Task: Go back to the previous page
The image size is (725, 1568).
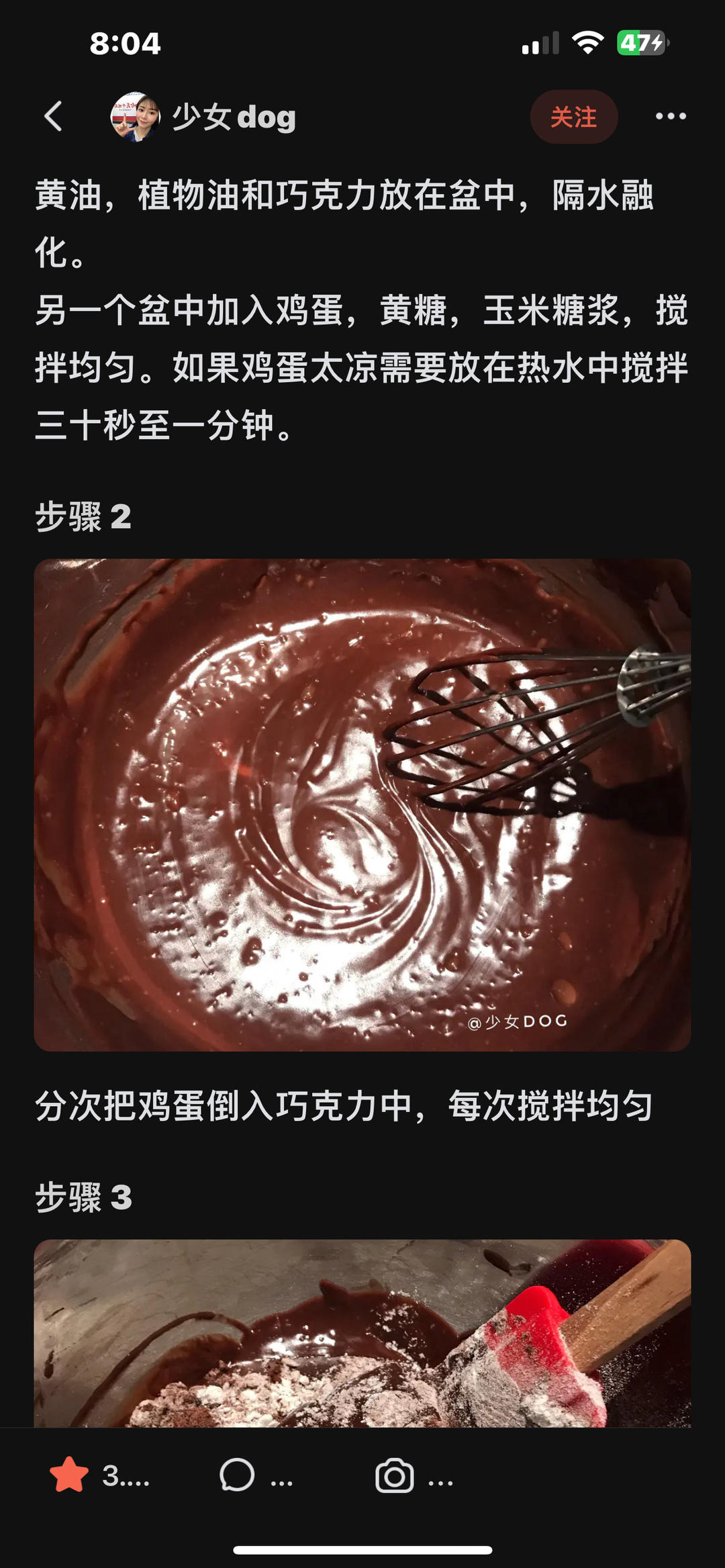Action: pyautogui.click(x=54, y=116)
